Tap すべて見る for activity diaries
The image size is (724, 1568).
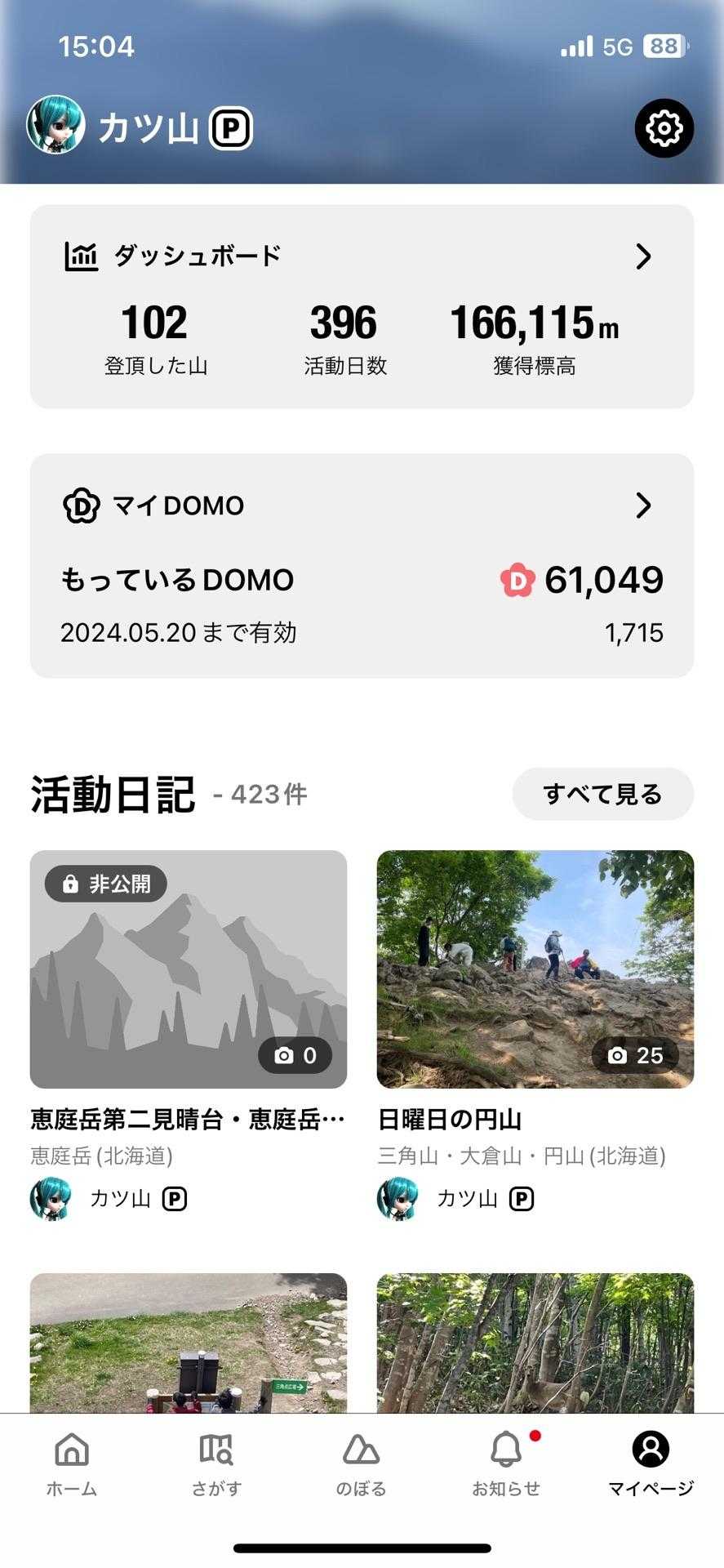click(x=602, y=794)
